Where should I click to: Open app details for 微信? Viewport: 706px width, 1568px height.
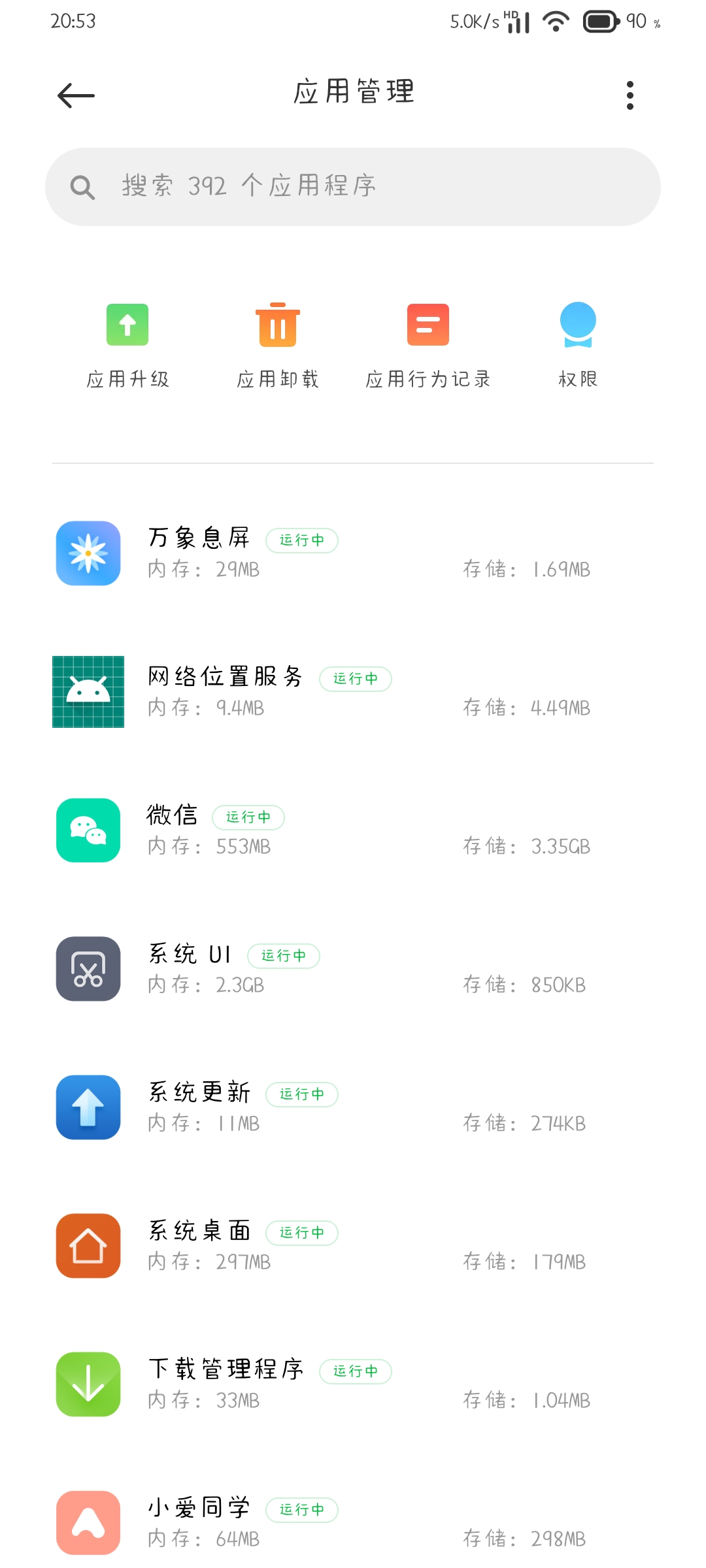[353, 830]
